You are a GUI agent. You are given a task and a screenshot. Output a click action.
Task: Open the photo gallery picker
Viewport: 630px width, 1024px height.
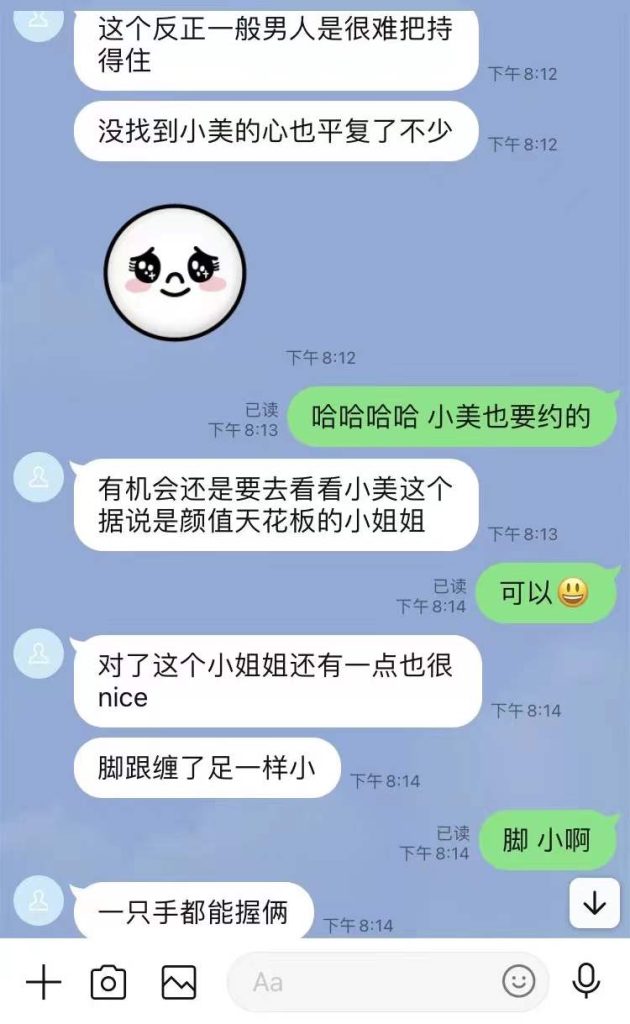[x=179, y=982]
